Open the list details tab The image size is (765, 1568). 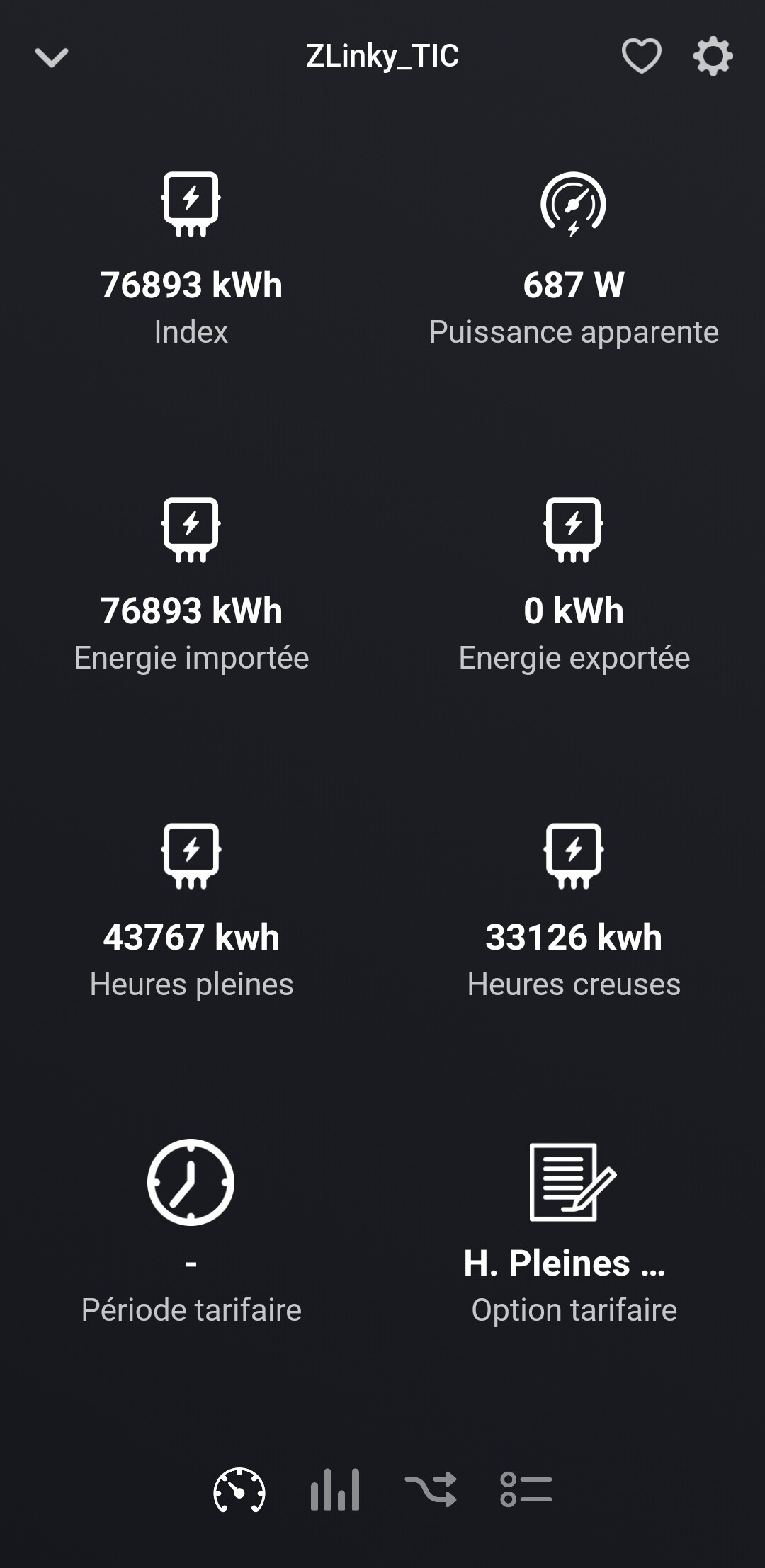(x=526, y=1490)
